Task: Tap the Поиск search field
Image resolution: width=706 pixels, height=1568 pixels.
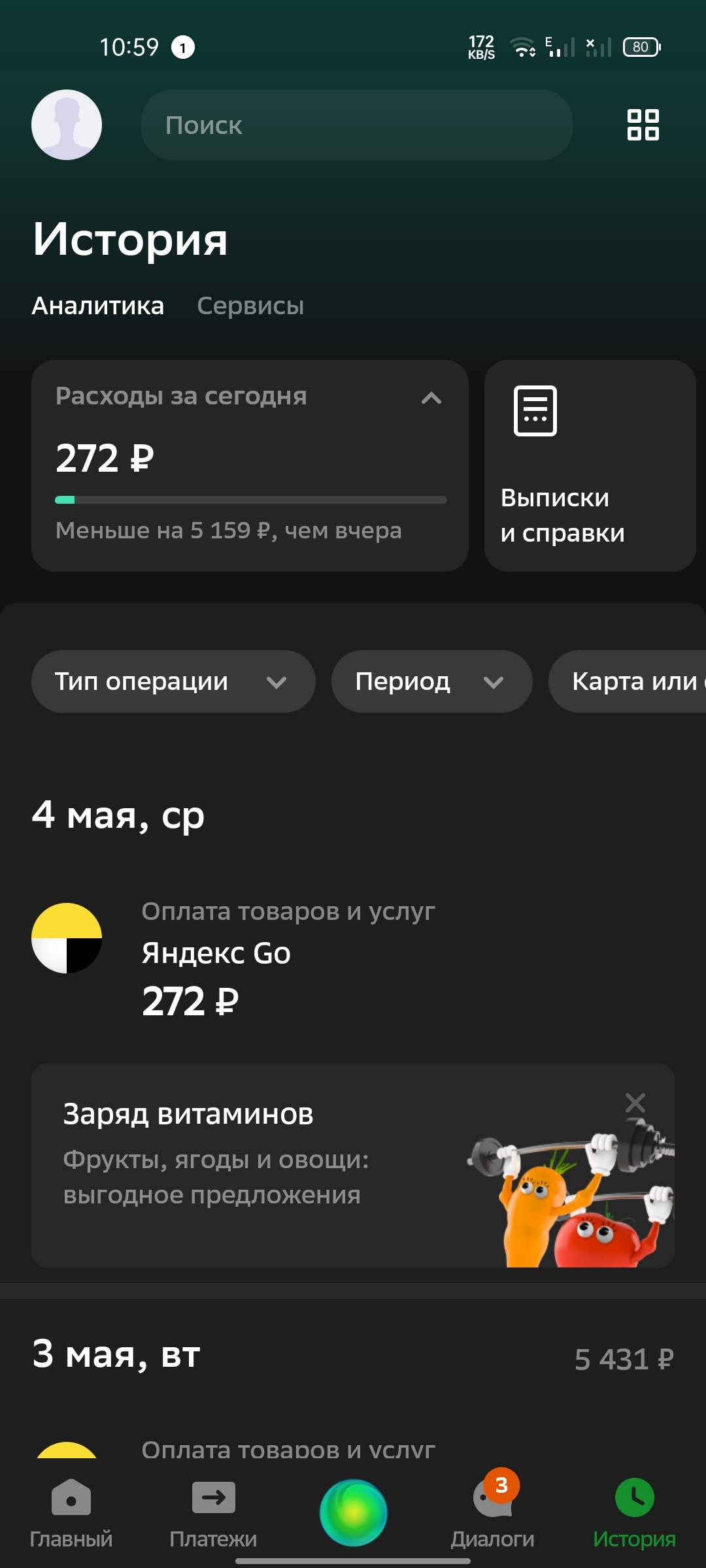Action: (356, 125)
